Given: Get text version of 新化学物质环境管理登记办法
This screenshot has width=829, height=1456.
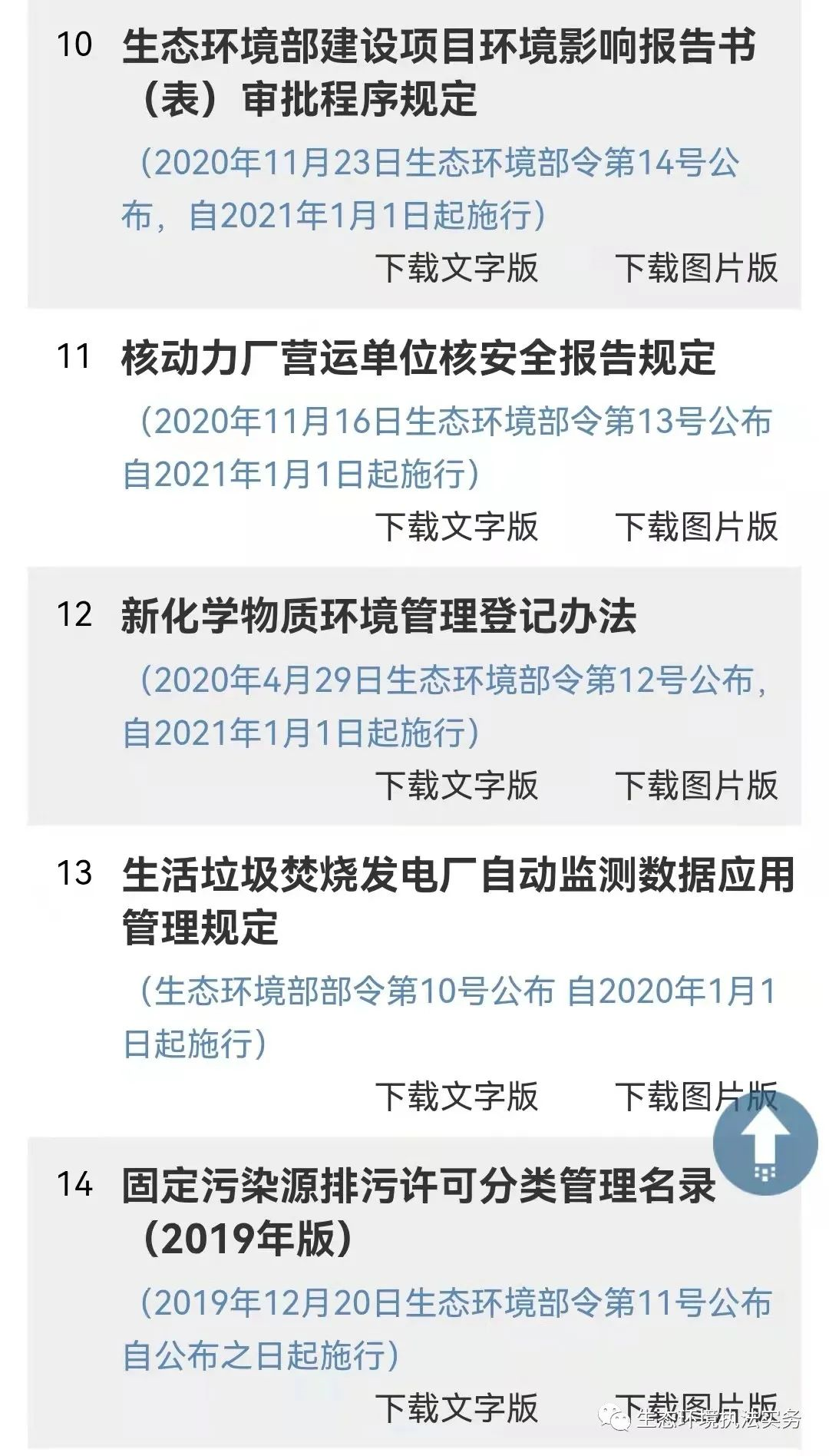Looking at the screenshot, I should point(457,786).
